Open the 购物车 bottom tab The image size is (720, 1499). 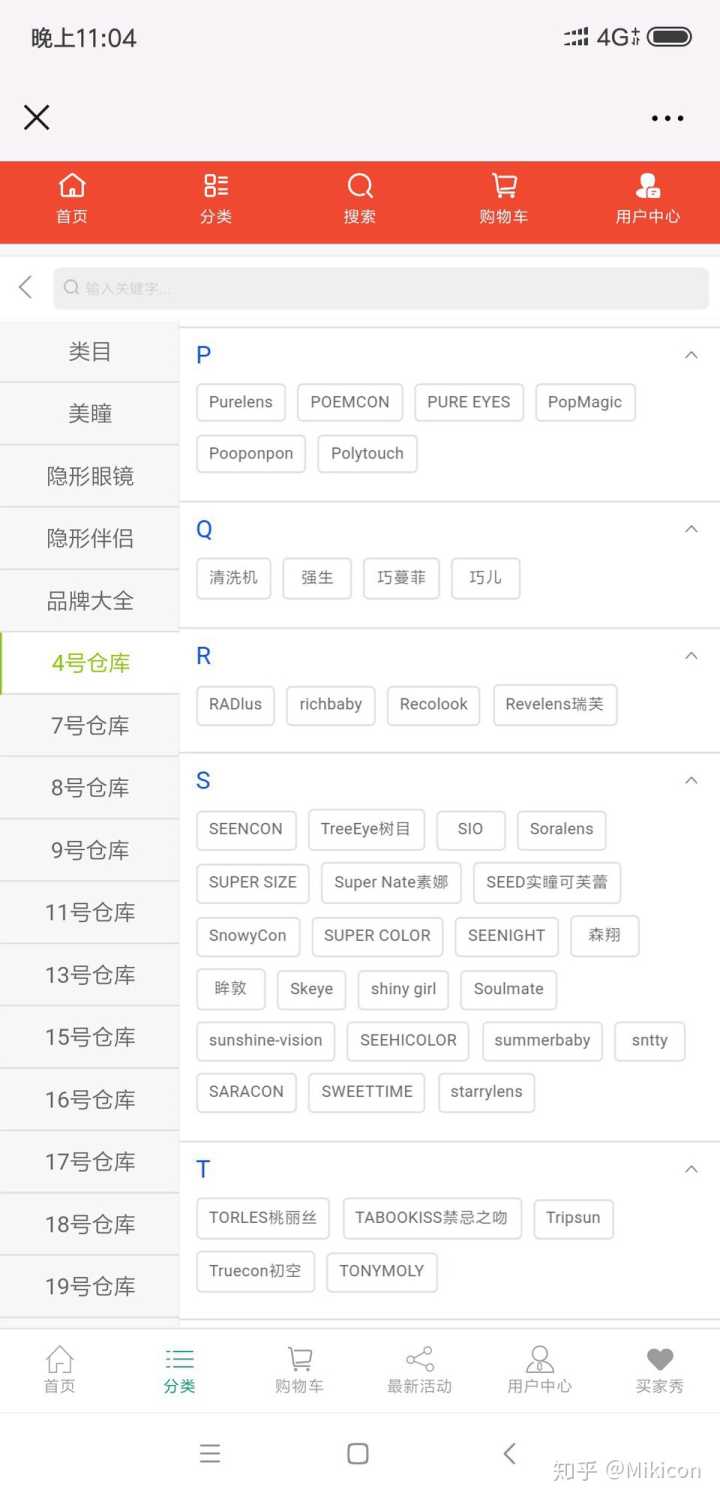299,1370
